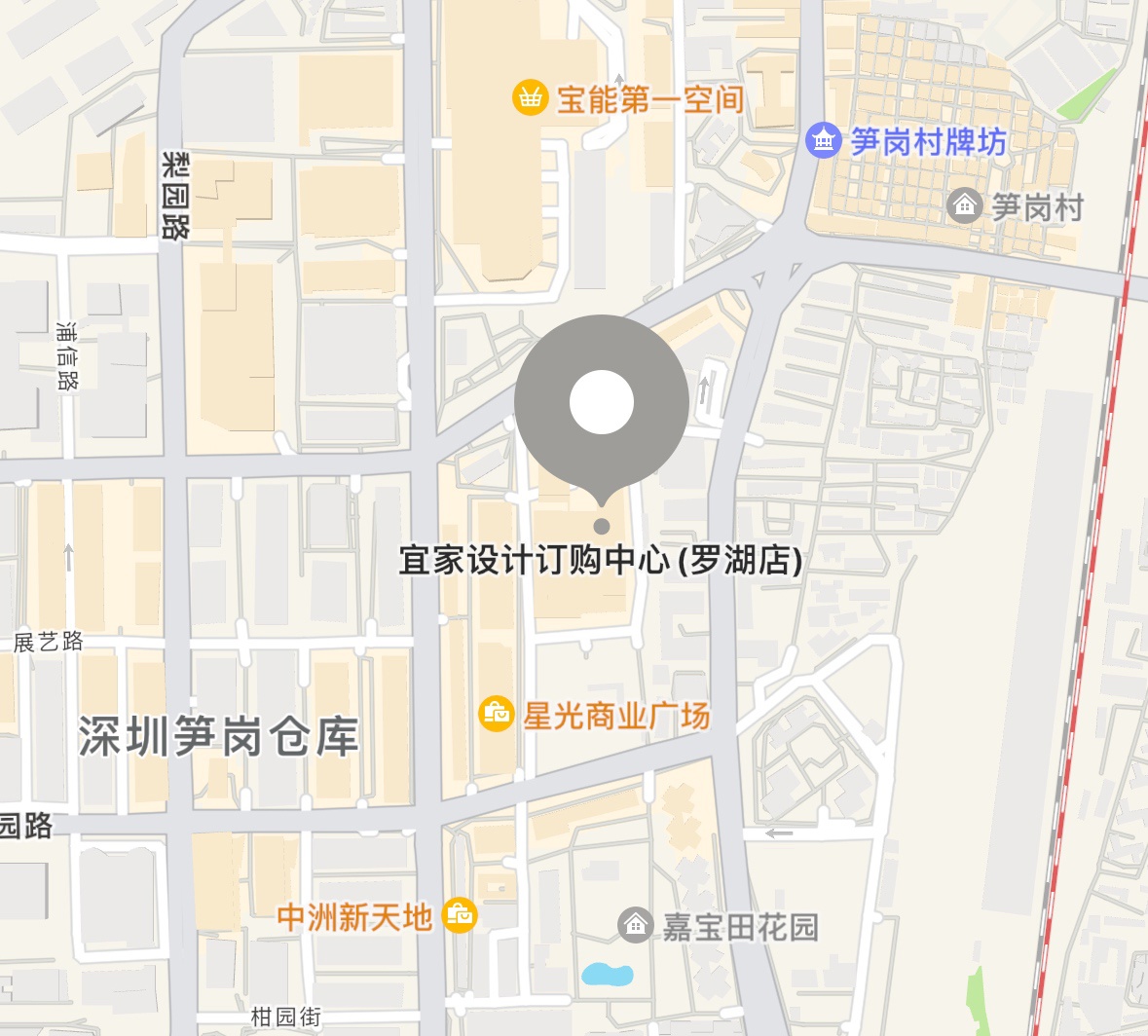Open the 星光商业广场 shopping marker
This screenshot has height=1036, width=1148.
pyautogui.click(x=496, y=715)
